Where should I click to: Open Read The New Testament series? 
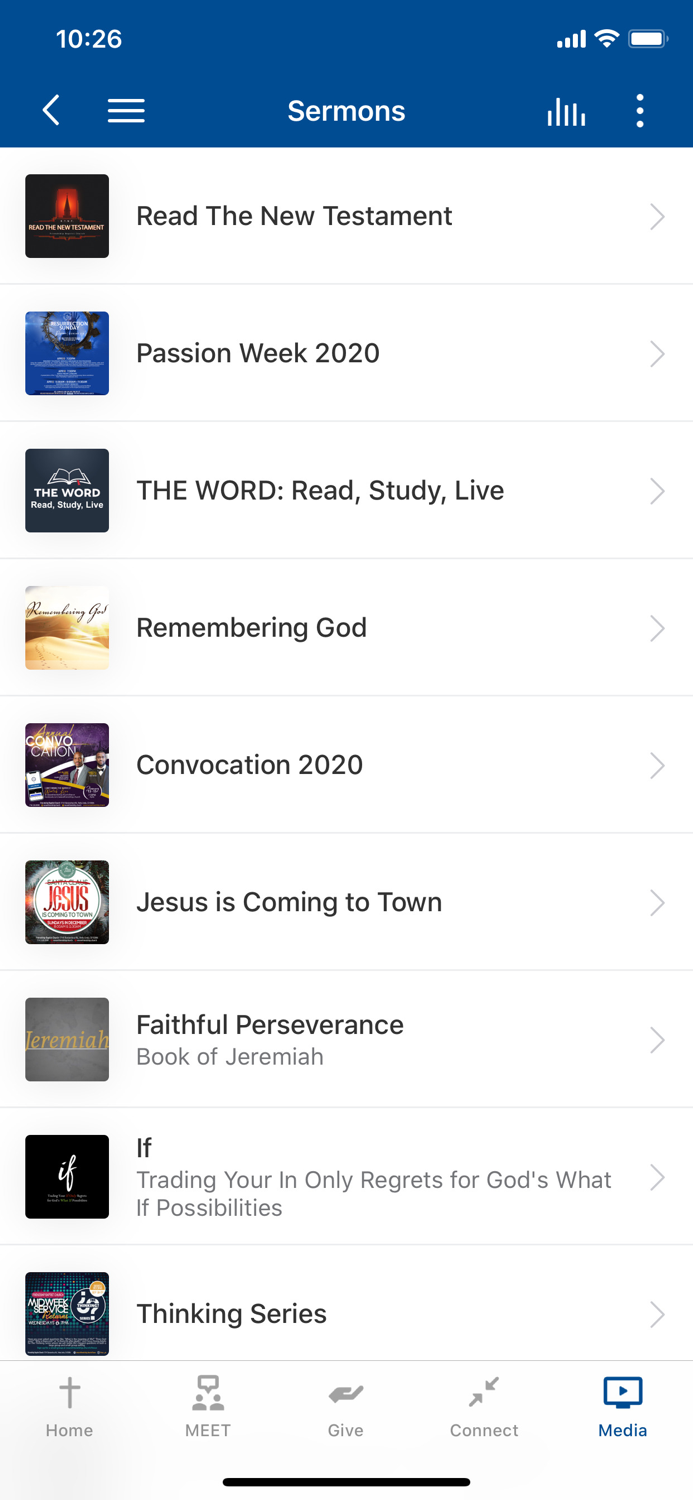(346, 216)
